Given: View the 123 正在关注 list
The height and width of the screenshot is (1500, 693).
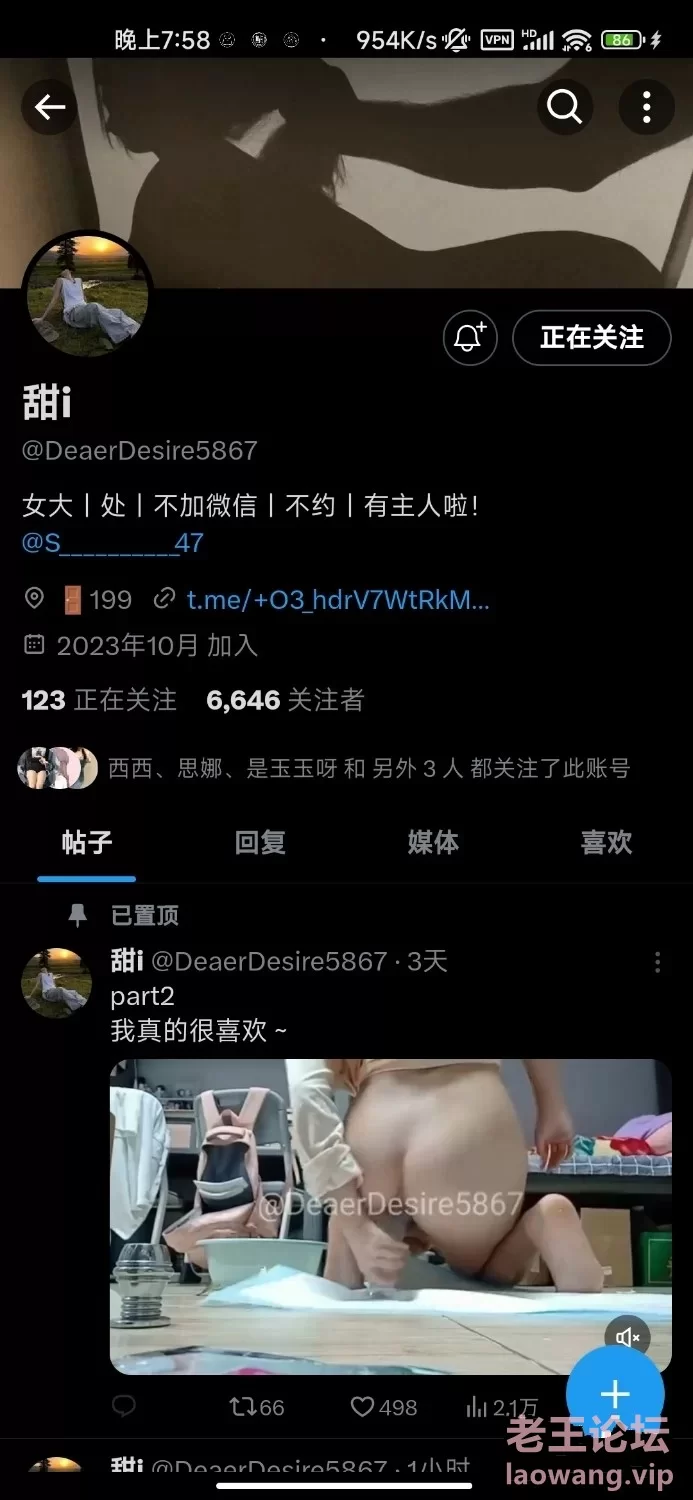Looking at the screenshot, I should (x=99, y=700).
